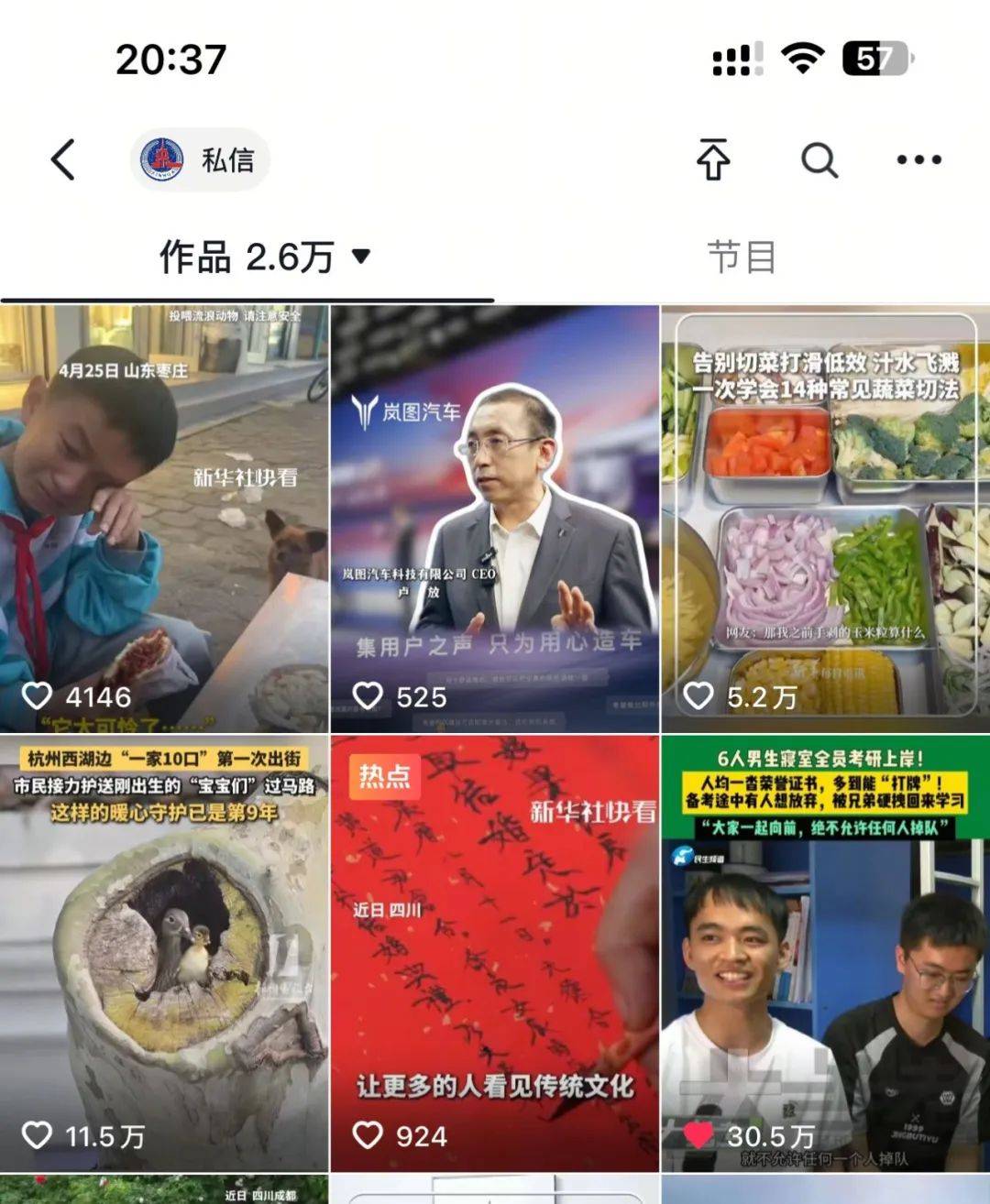Go back using the top-left arrow
The height and width of the screenshot is (1204, 990).
point(63,160)
